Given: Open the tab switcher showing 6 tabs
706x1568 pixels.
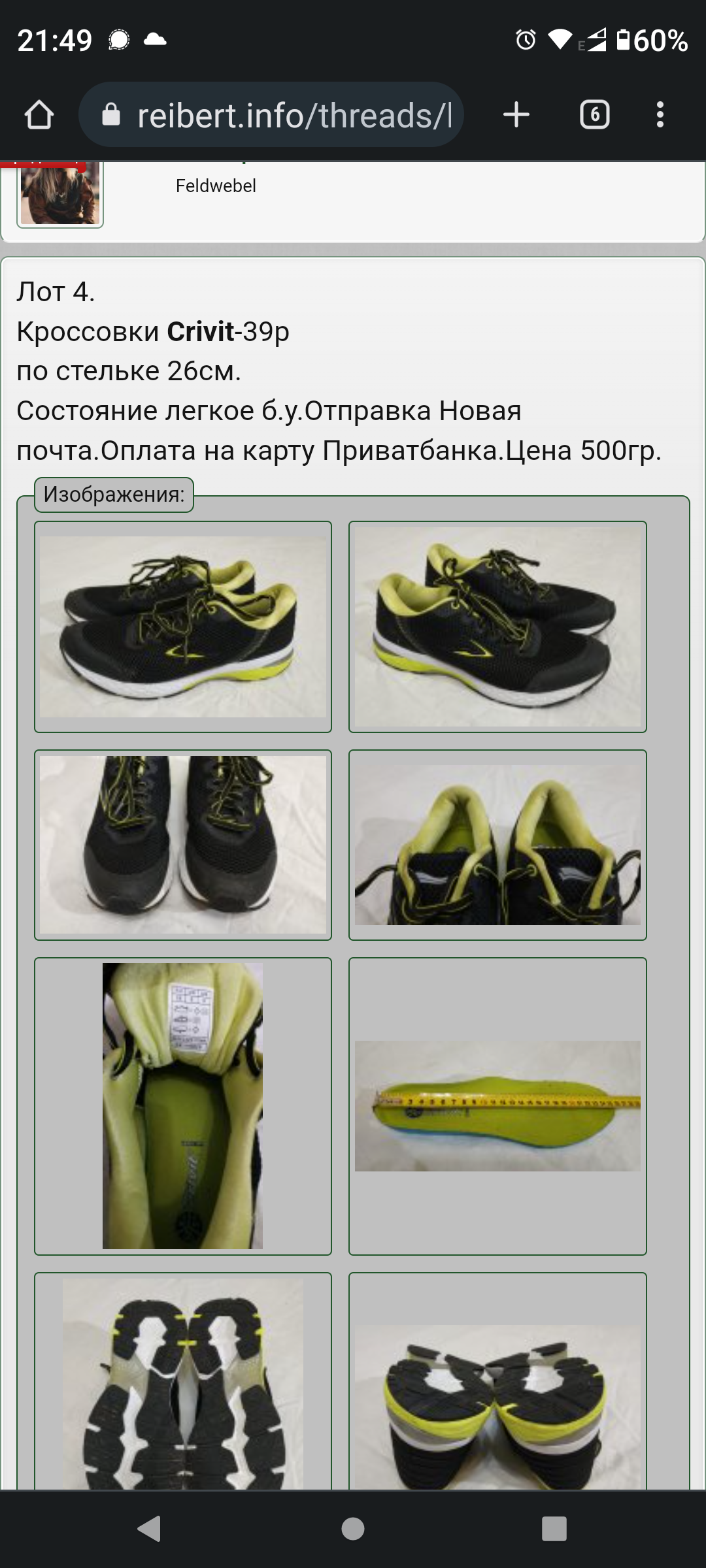Looking at the screenshot, I should [595, 115].
